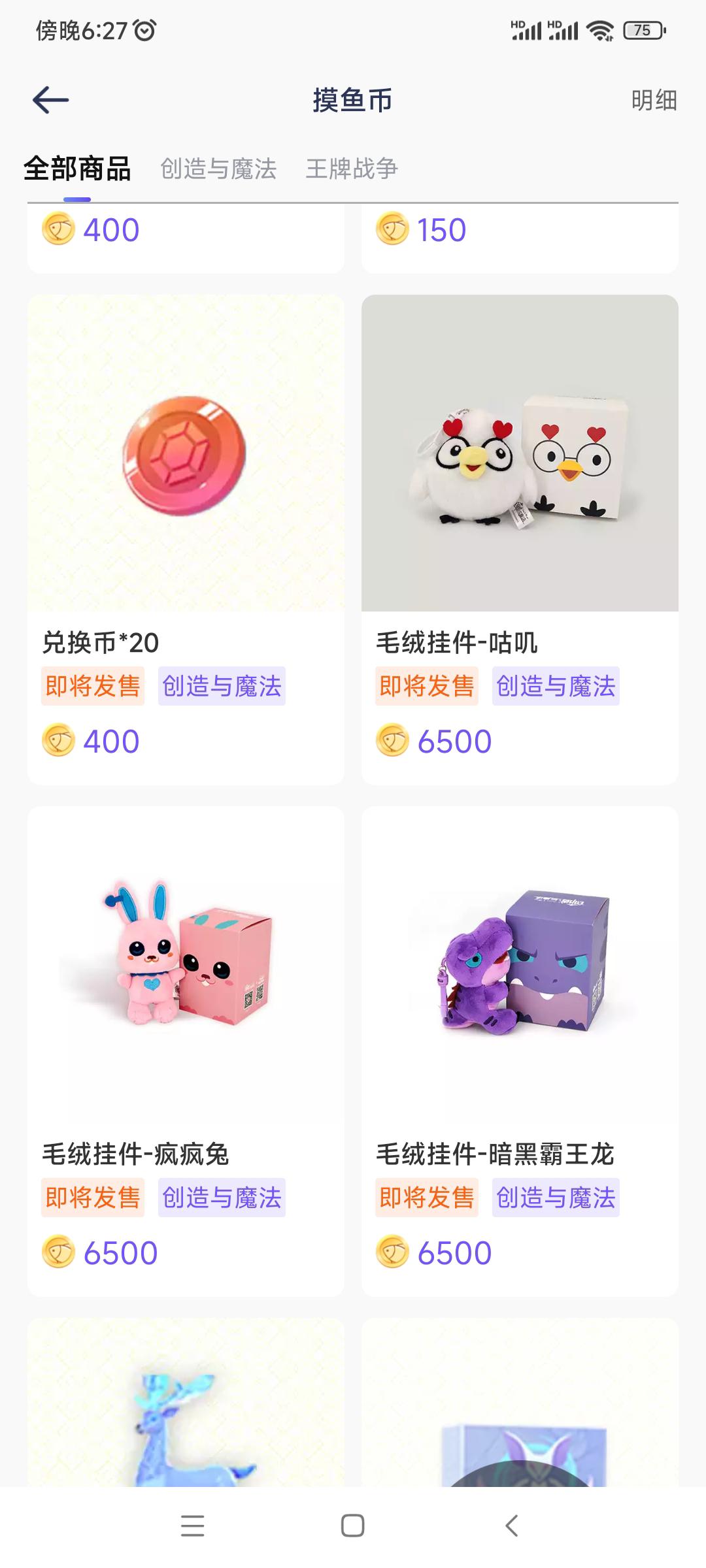Open the 毛绒挂件-暗黑霸王龙 product card
The image size is (706, 1568).
(520, 1051)
